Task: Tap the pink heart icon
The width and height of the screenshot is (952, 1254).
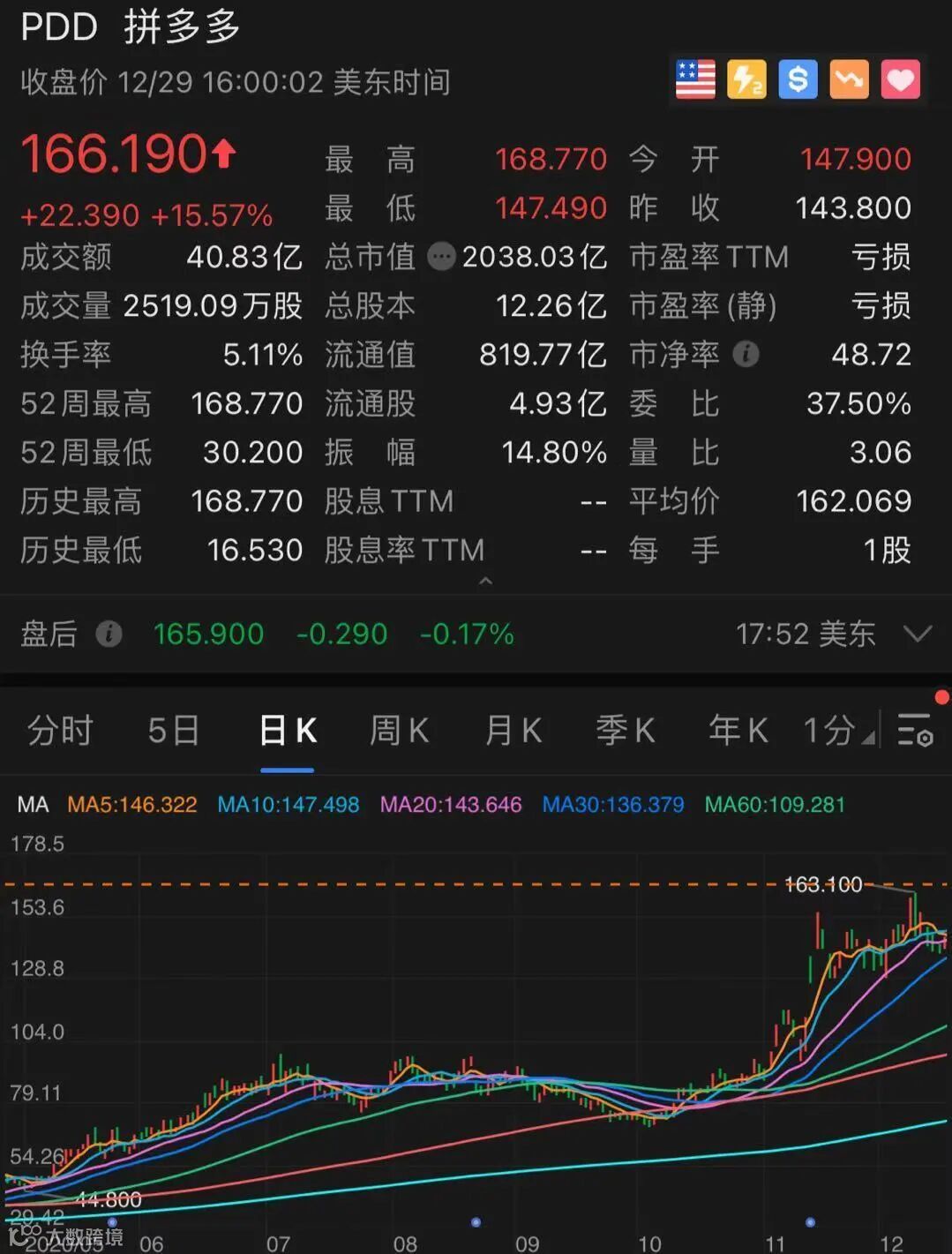Action: (x=901, y=79)
